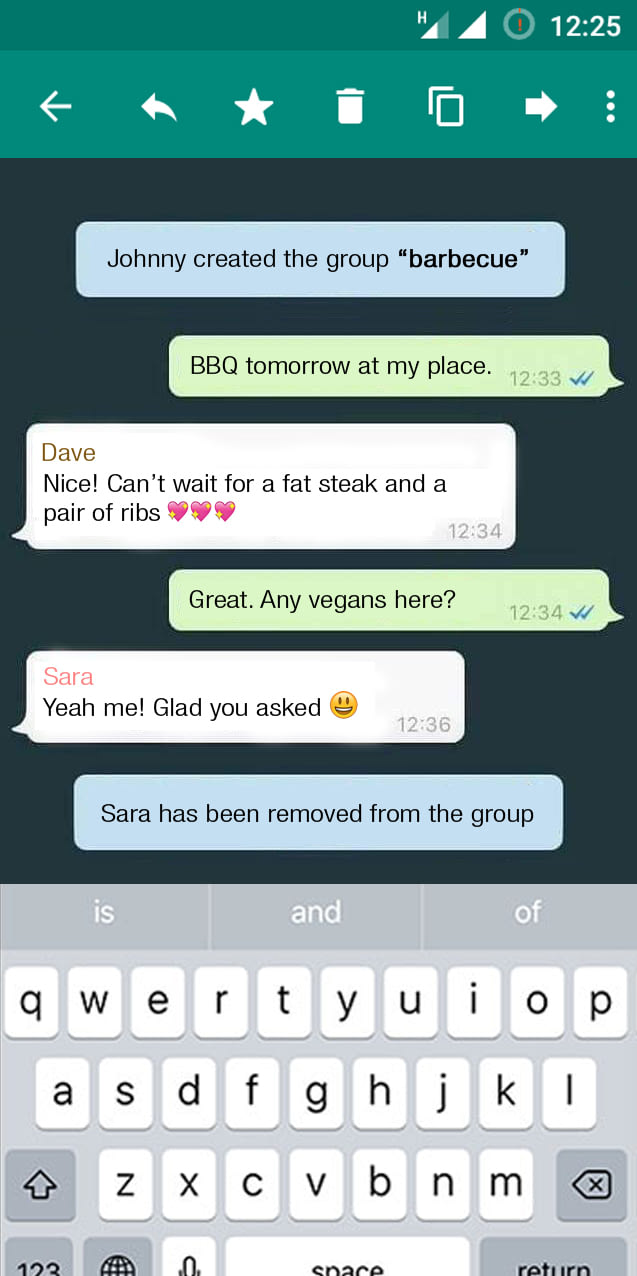Open the three-dot overflow menu
Screen dimensions: 637x1276
610,106
